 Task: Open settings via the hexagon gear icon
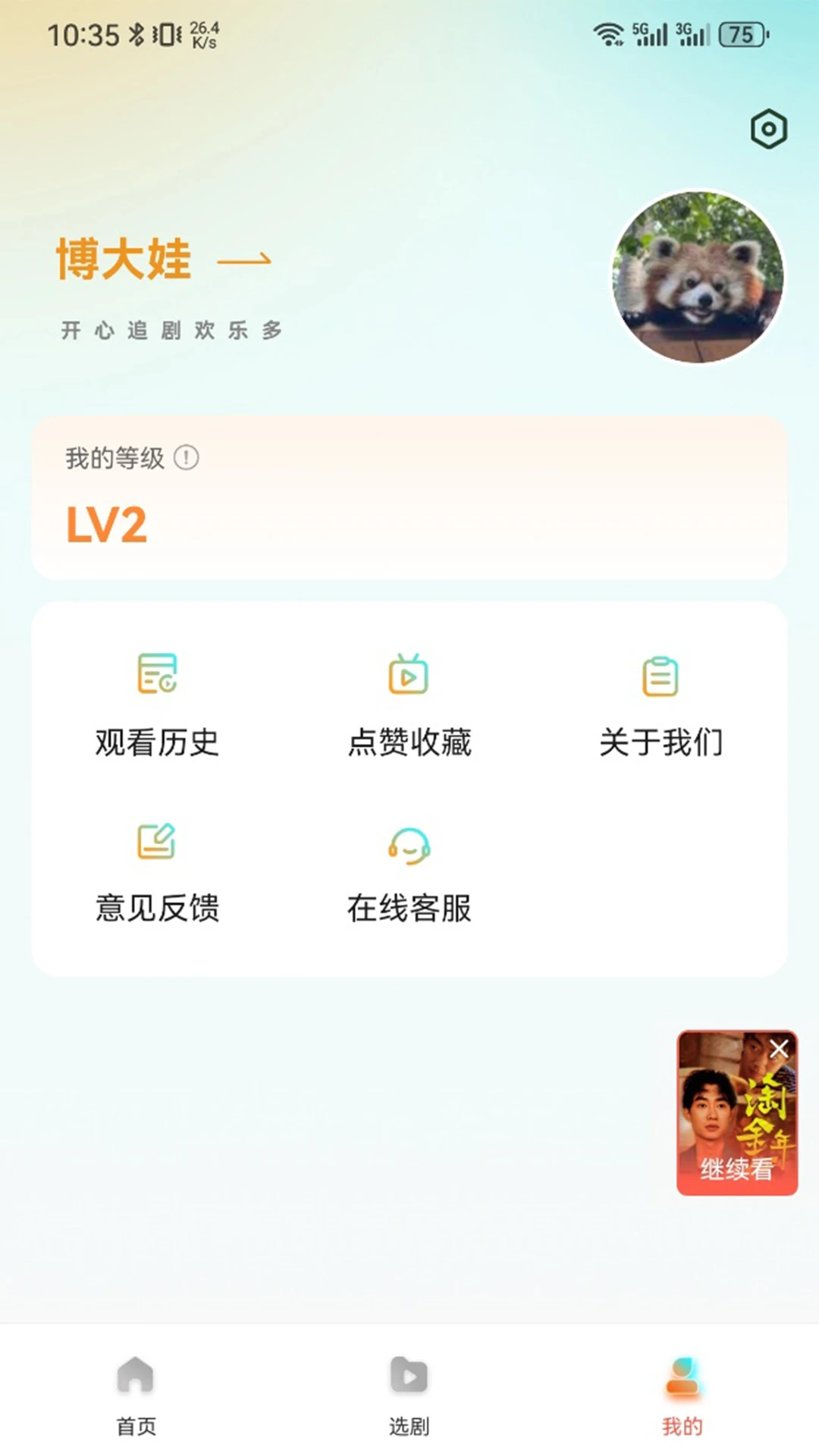(768, 129)
